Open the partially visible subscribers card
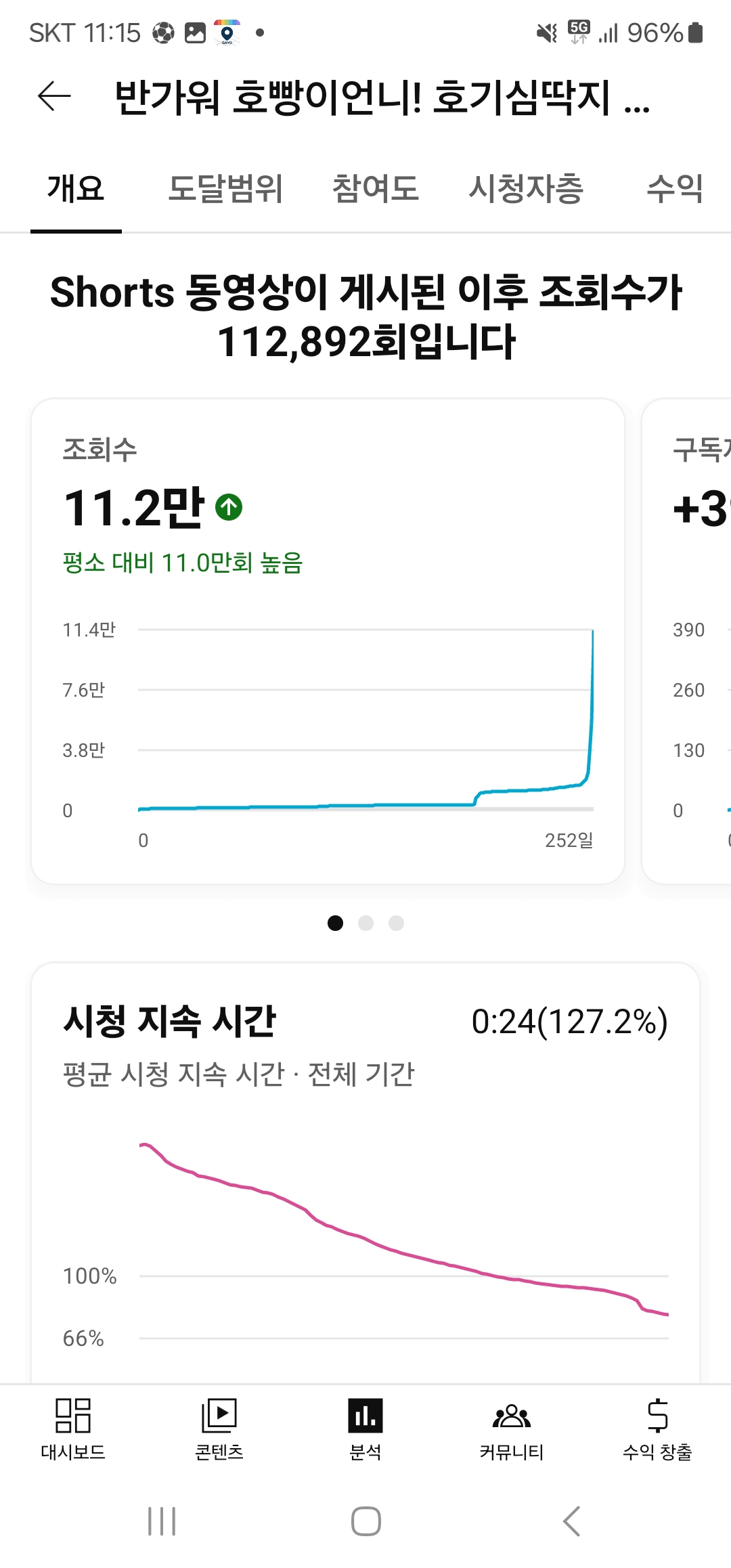 click(x=686, y=640)
